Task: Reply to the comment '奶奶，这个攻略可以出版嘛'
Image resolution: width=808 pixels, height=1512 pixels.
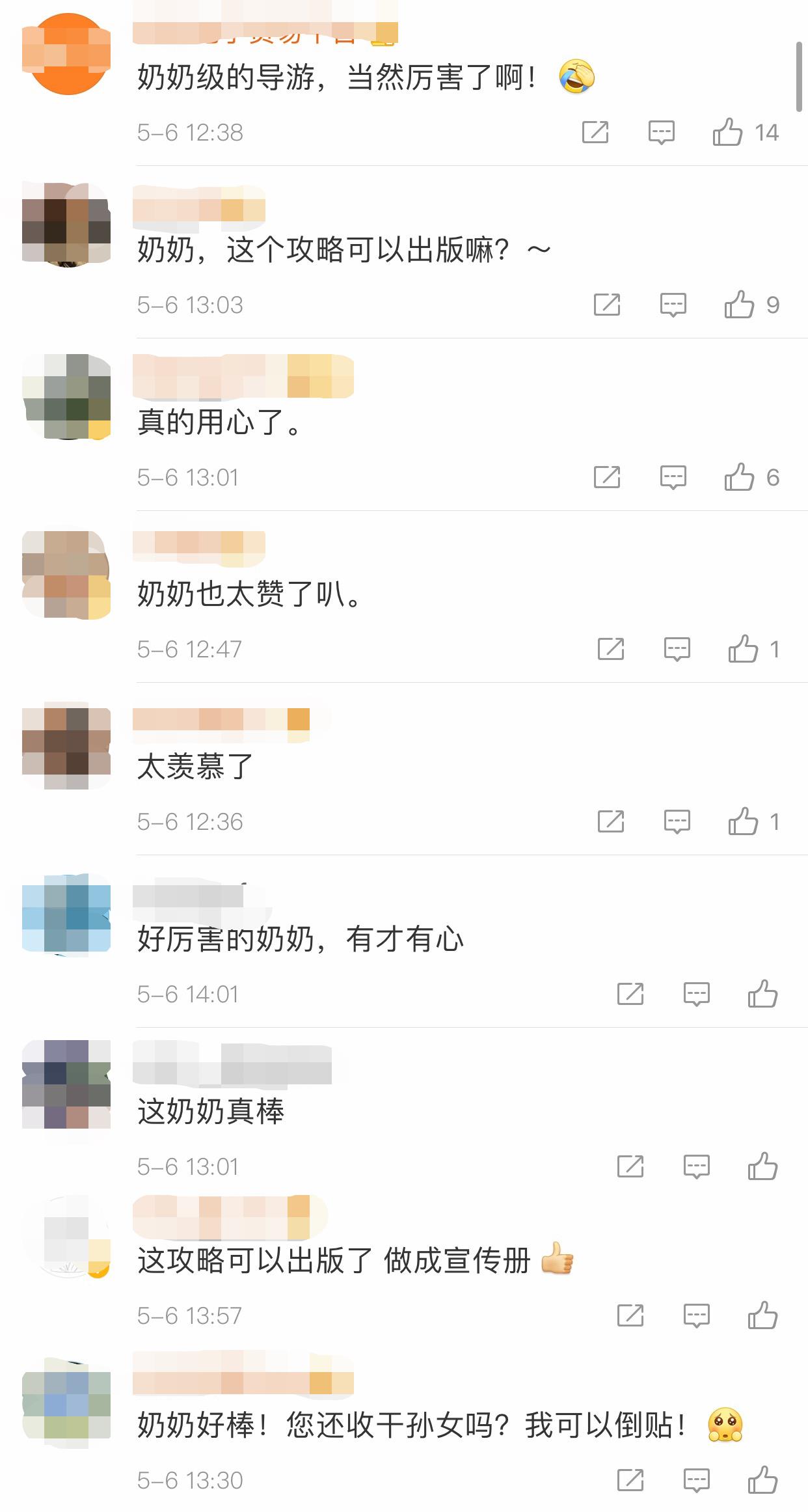Action: pyautogui.click(x=673, y=305)
